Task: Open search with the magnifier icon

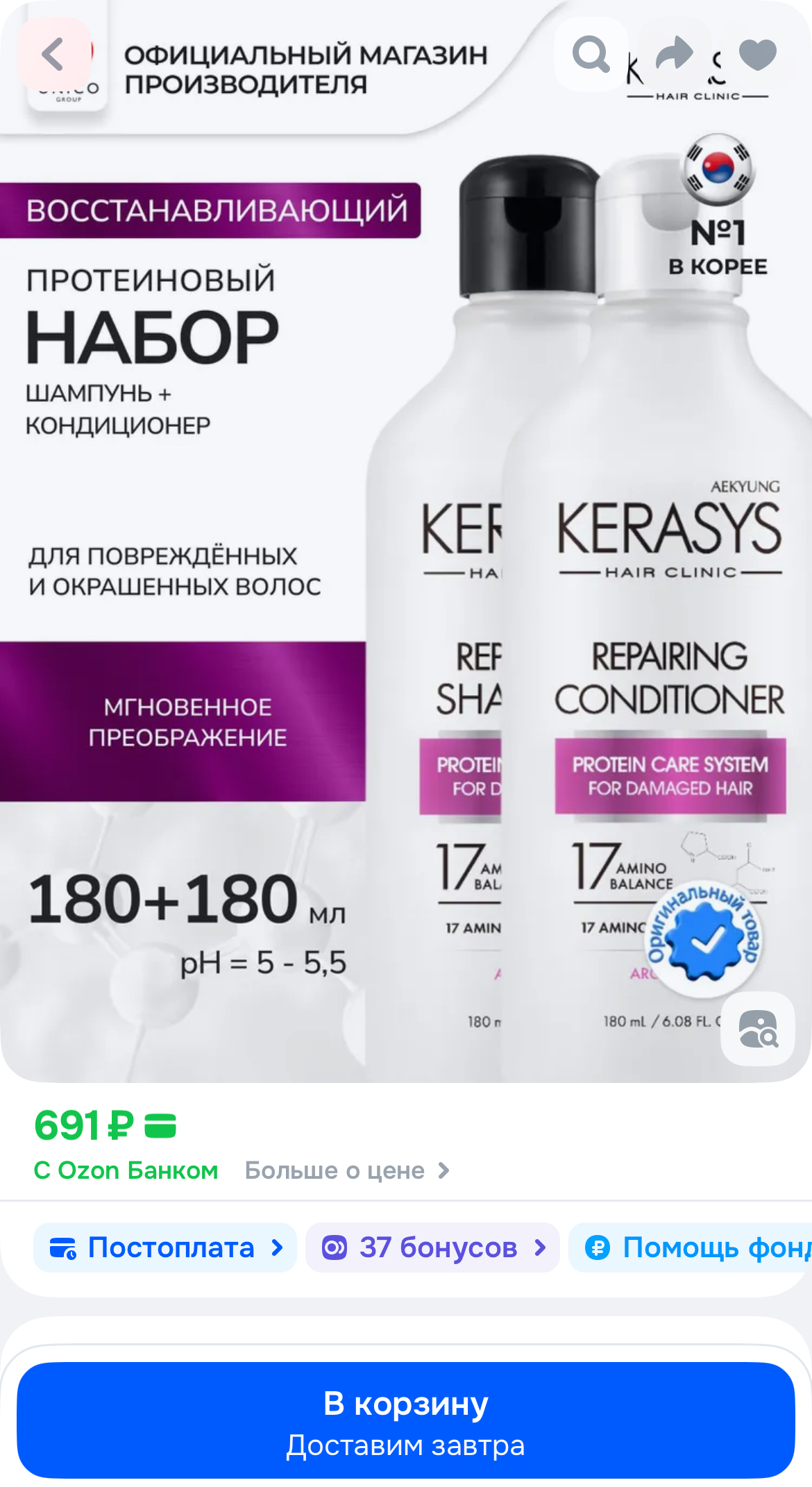Action: click(591, 54)
